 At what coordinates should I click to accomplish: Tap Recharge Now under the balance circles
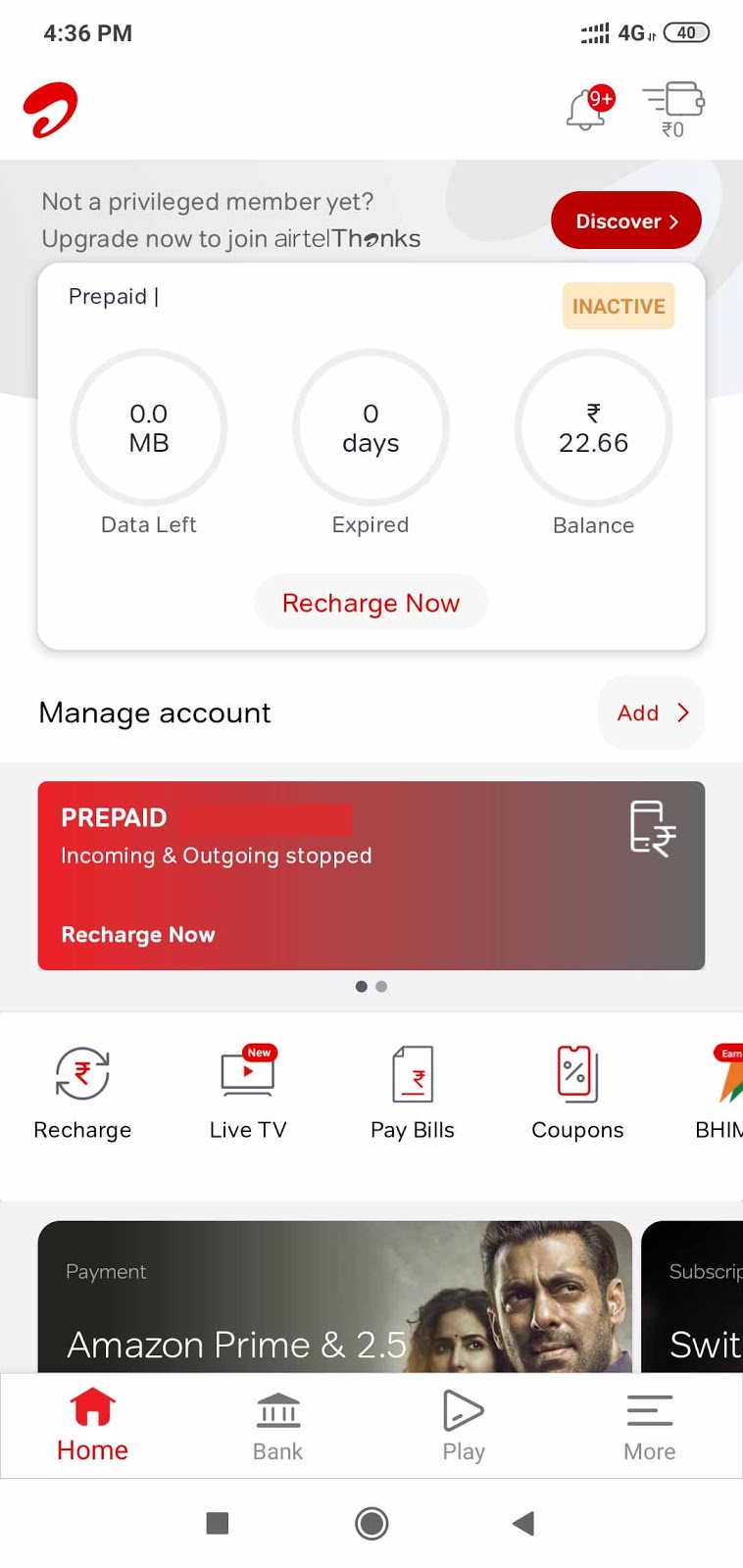[x=371, y=603]
